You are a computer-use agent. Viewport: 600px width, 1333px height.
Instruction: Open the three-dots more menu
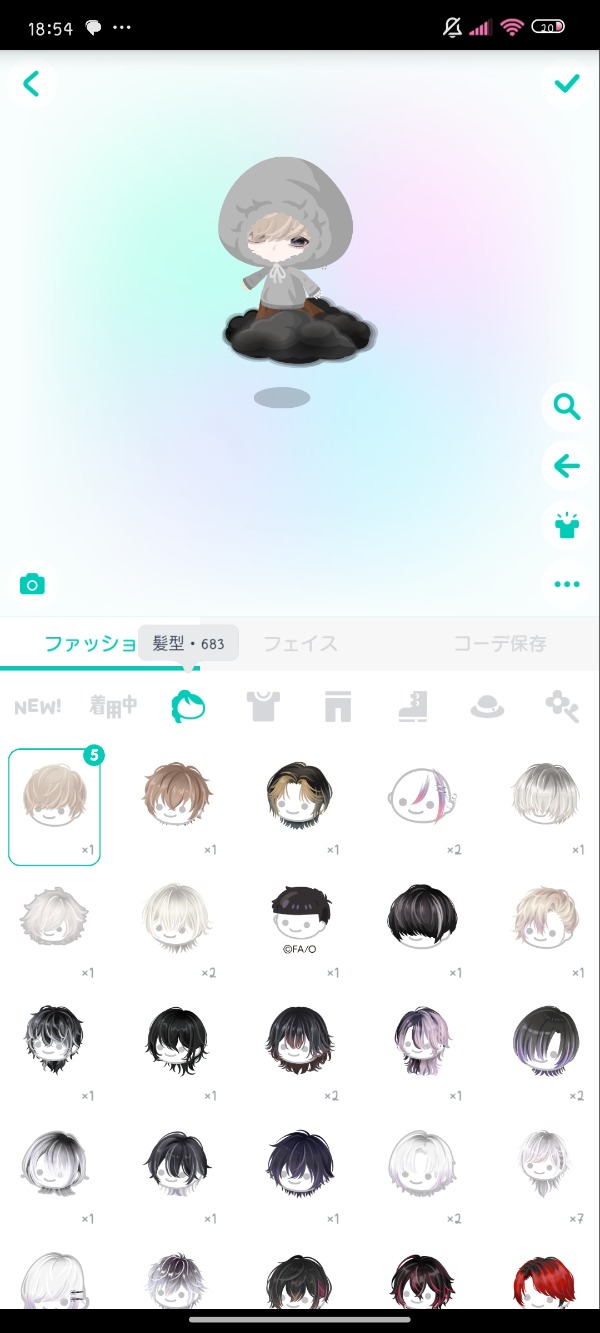coord(567,584)
